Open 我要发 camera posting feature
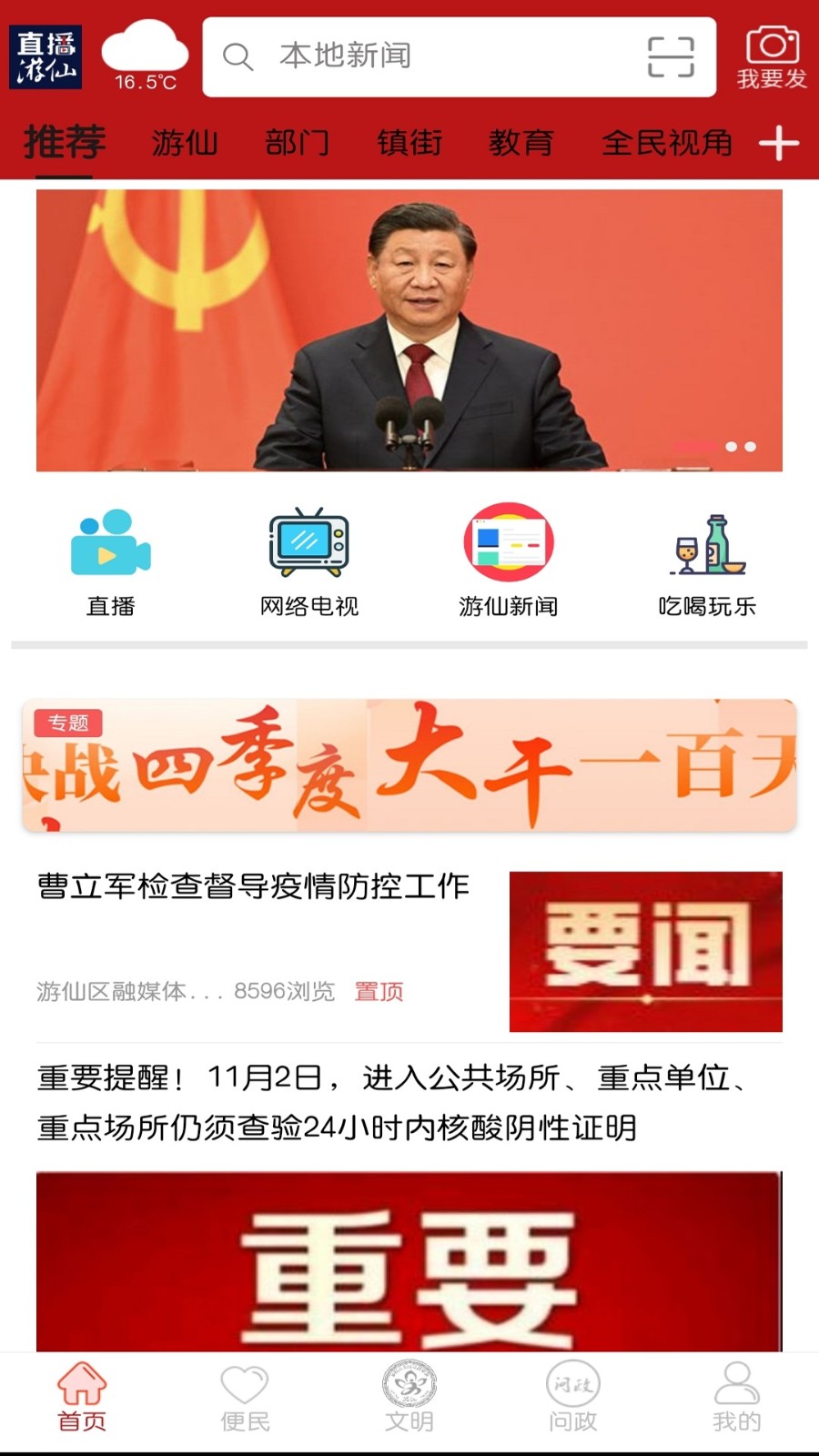The image size is (819, 1456). 770,55
